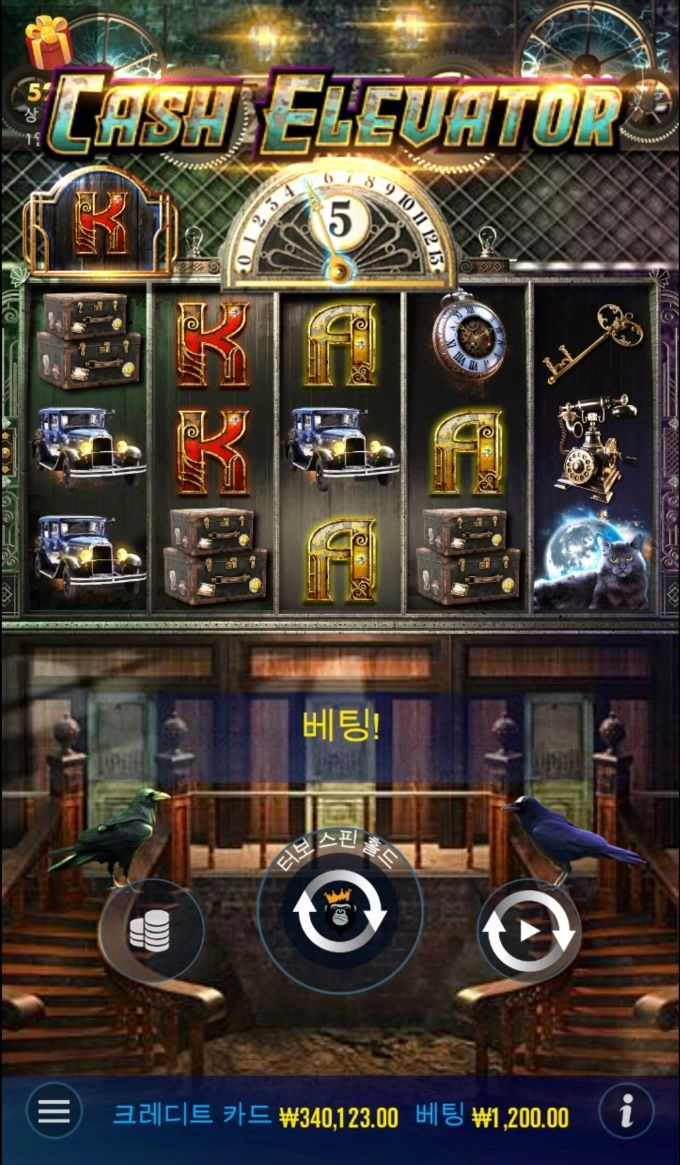Open the autoplay spin button
The width and height of the screenshot is (680, 1165).
click(x=529, y=931)
